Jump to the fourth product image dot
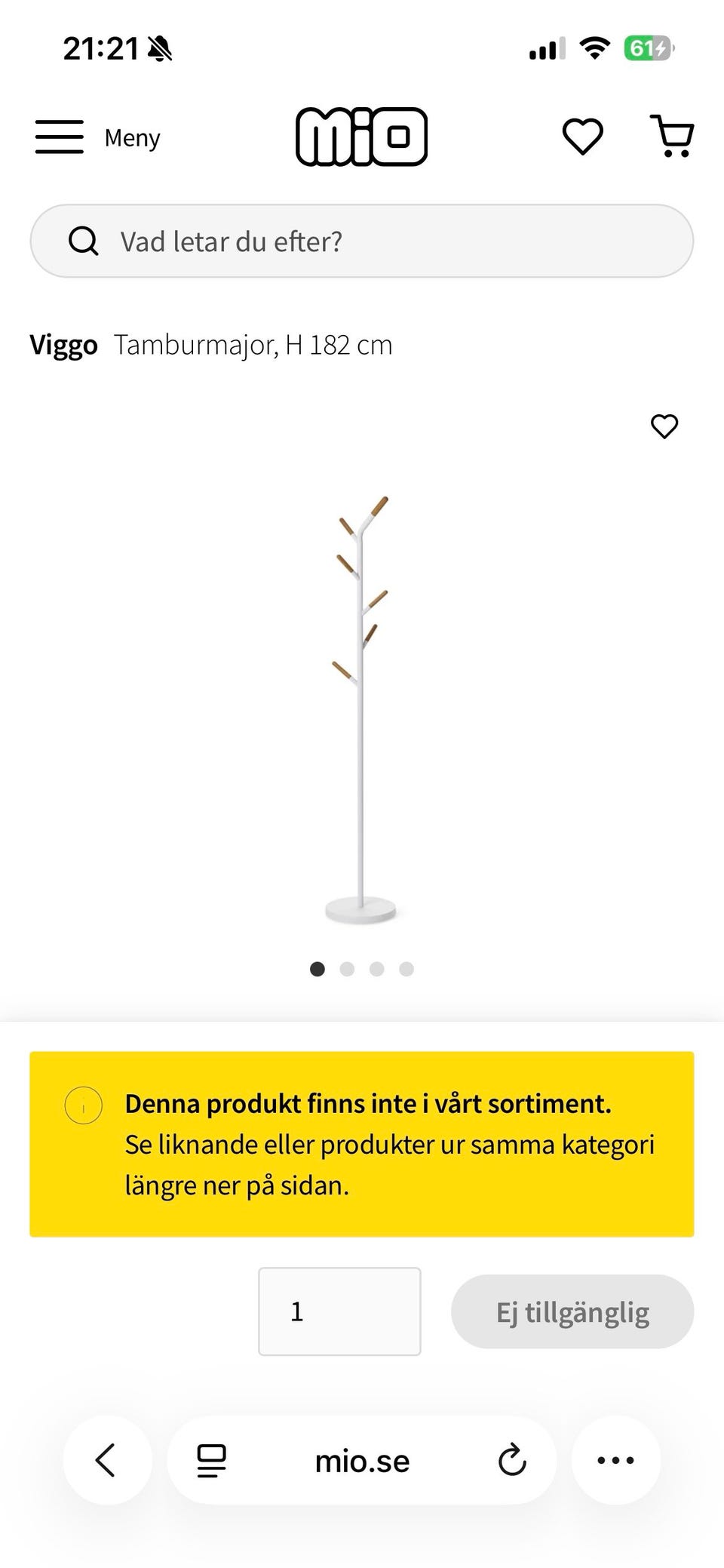 (406, 969)
